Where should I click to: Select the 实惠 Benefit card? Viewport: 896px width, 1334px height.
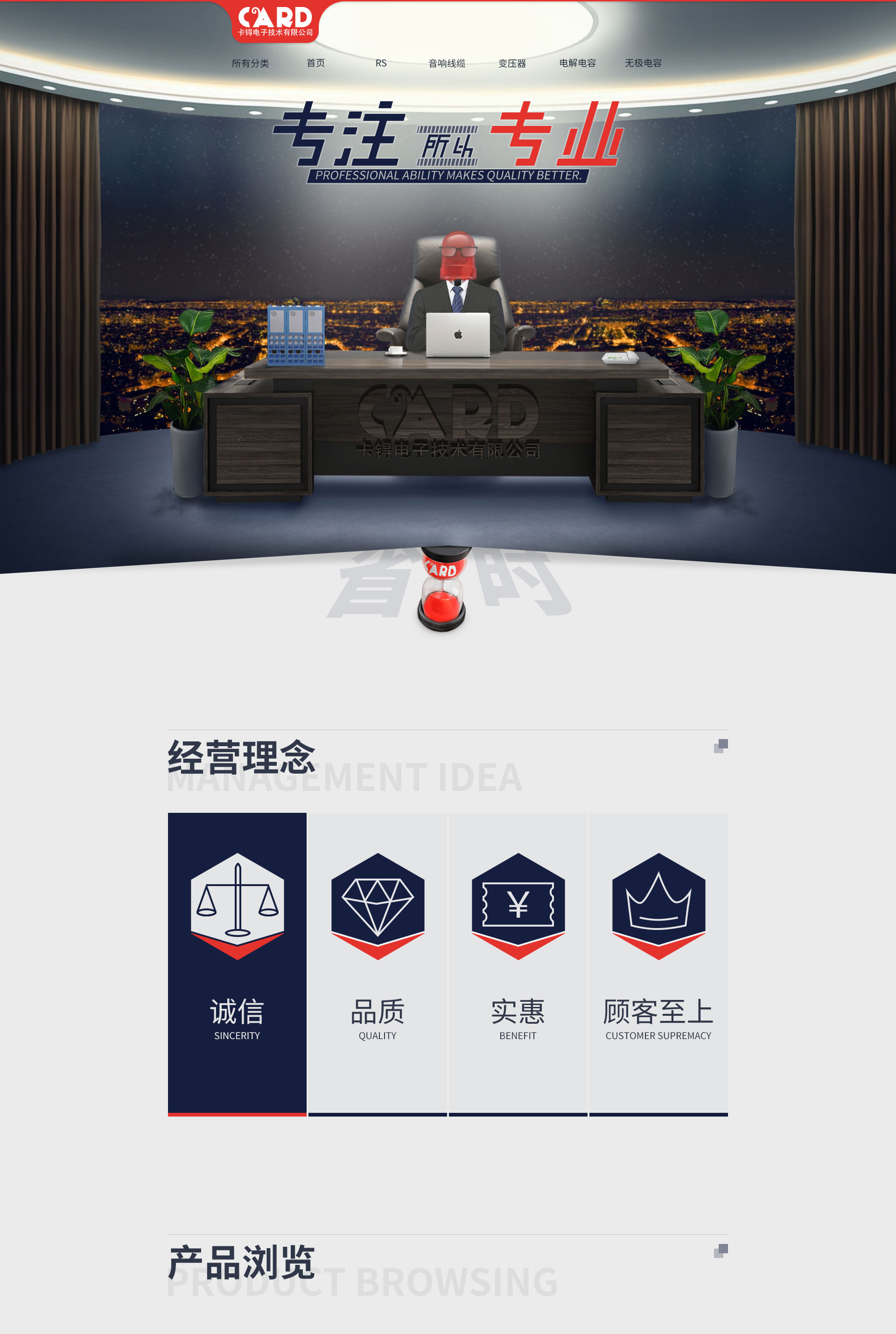[518, 963]
